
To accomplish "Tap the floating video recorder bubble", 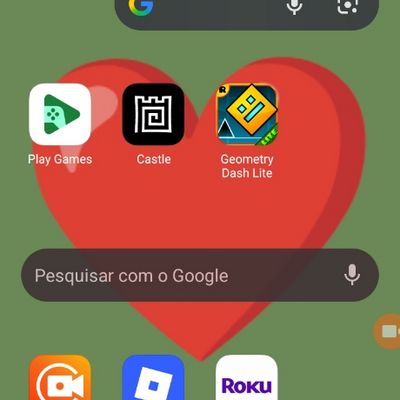I will click(x=387, y=331).
